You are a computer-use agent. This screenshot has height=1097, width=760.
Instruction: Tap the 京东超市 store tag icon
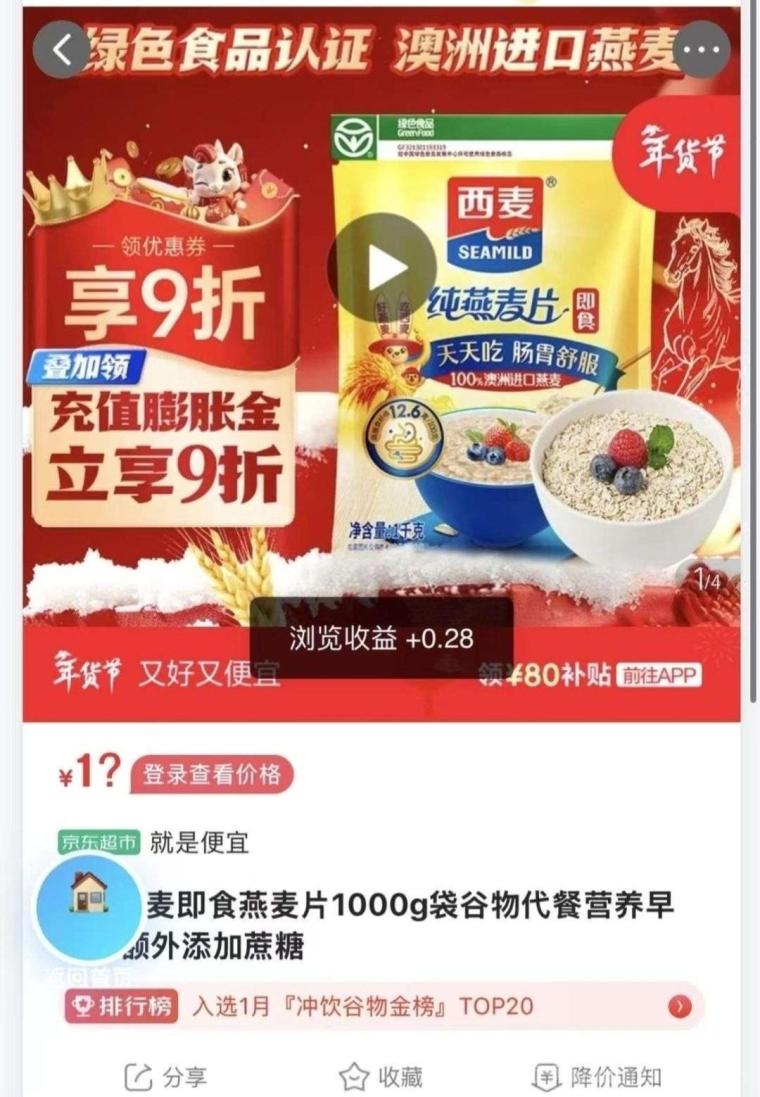coord(102,841)
